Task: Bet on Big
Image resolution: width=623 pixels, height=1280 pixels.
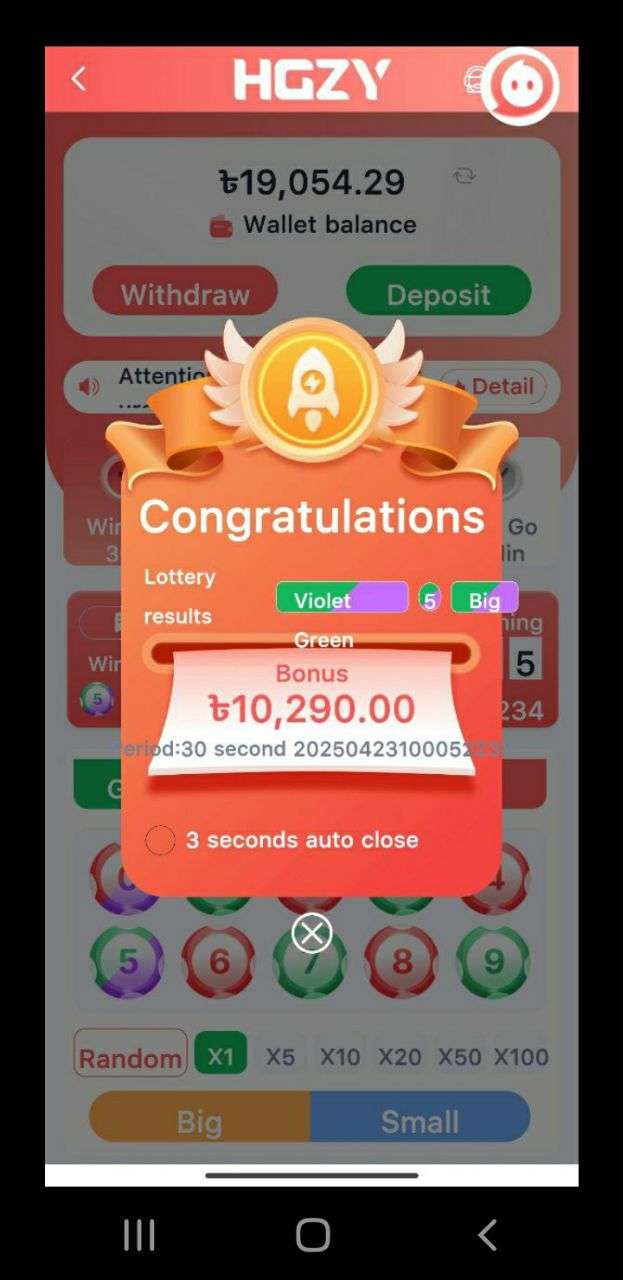Action: (199, 1121)
